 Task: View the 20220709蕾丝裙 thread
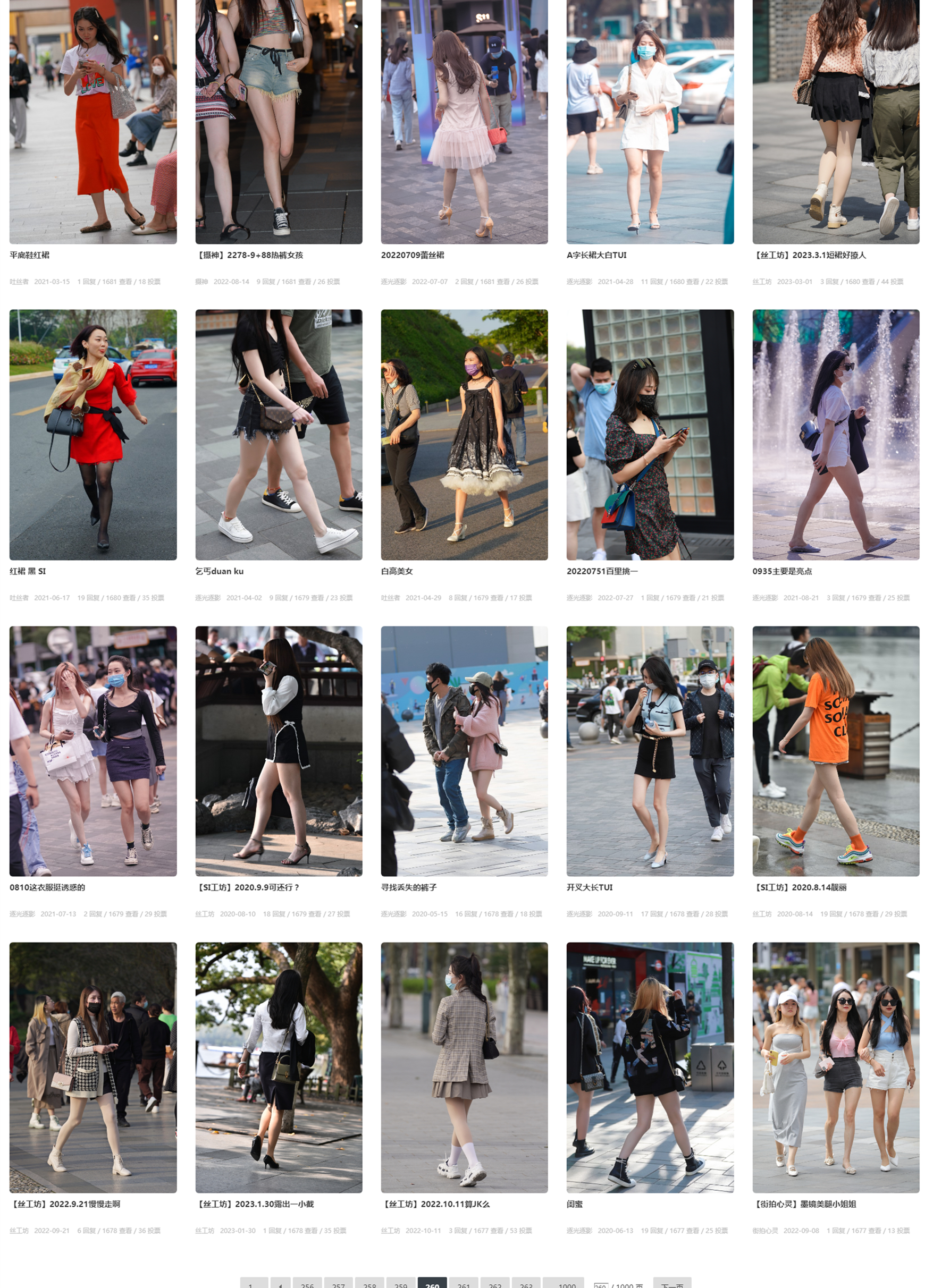413,255
